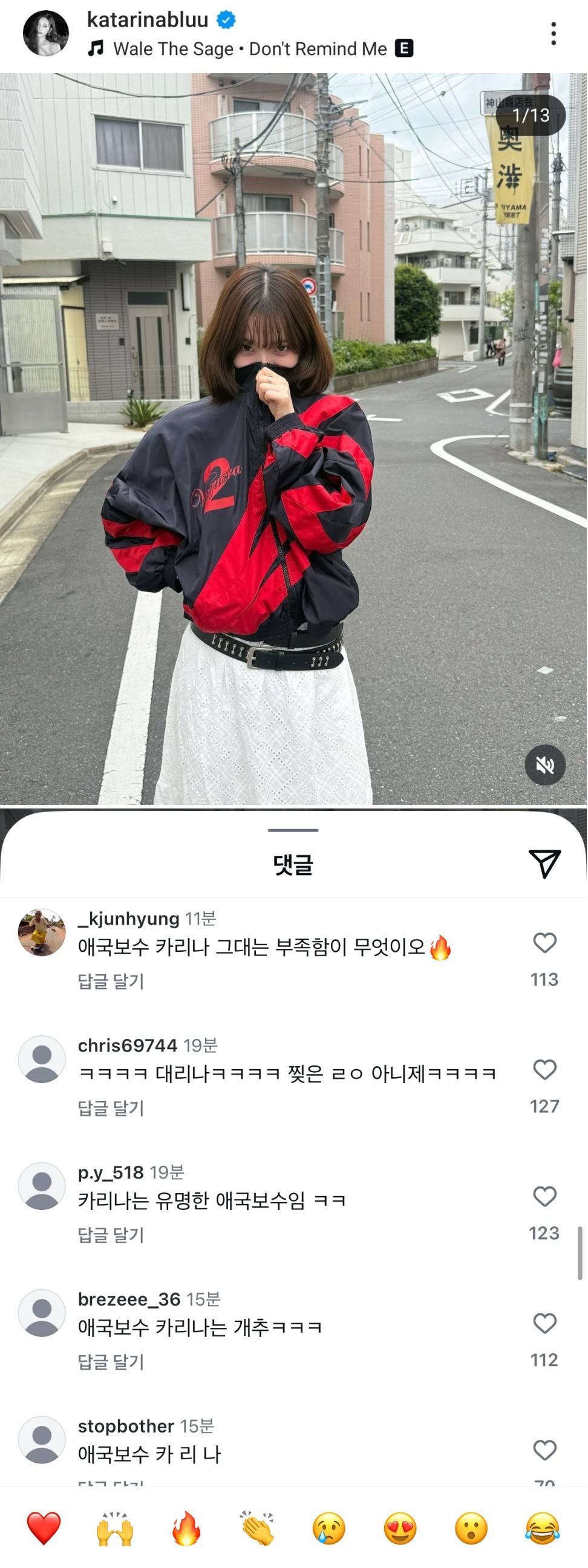Like chris69744's comment
The width and height of the screenshot is (588, 1568).
(x=544, y=1070)
